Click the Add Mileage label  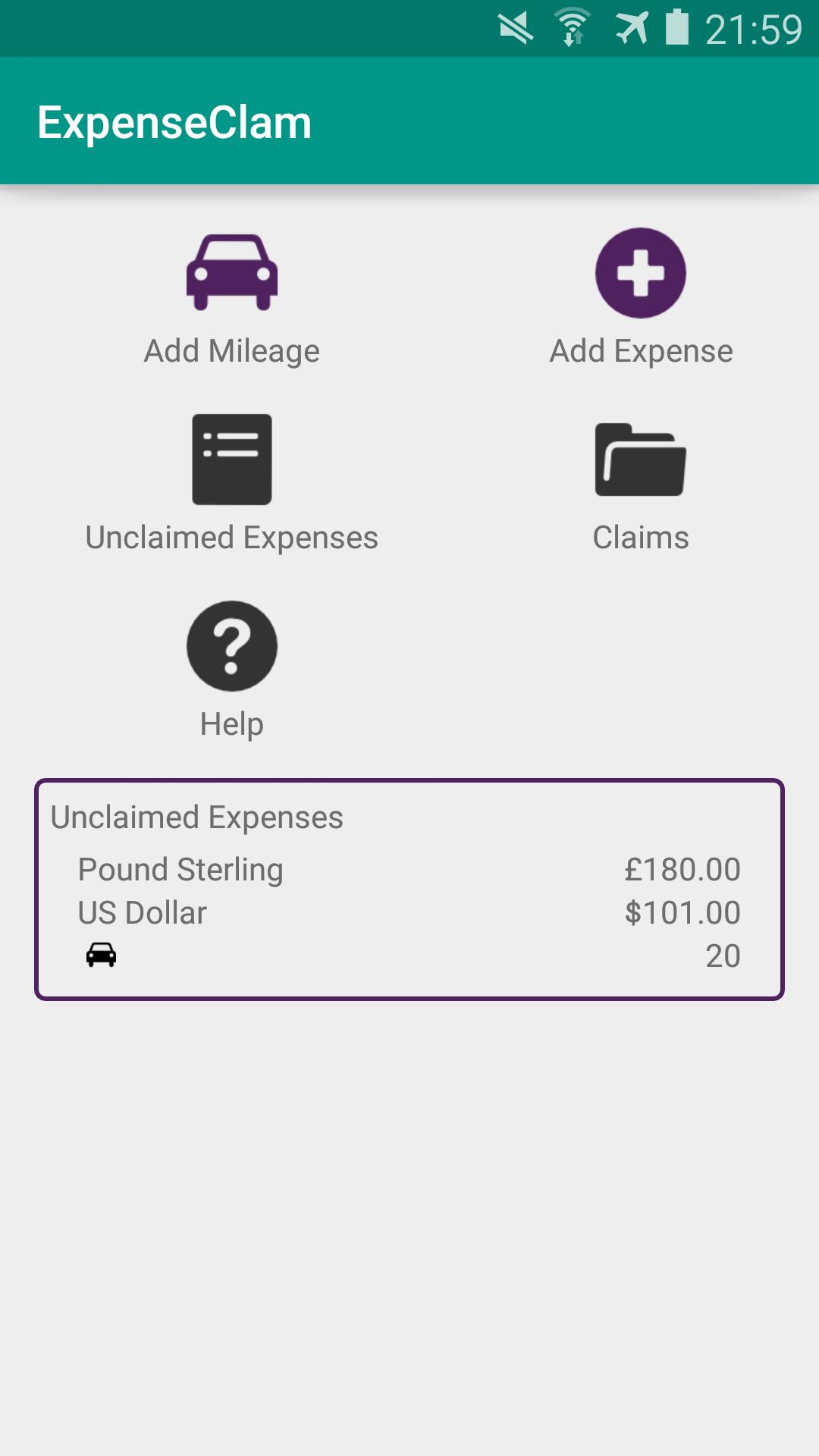(231, 350)
